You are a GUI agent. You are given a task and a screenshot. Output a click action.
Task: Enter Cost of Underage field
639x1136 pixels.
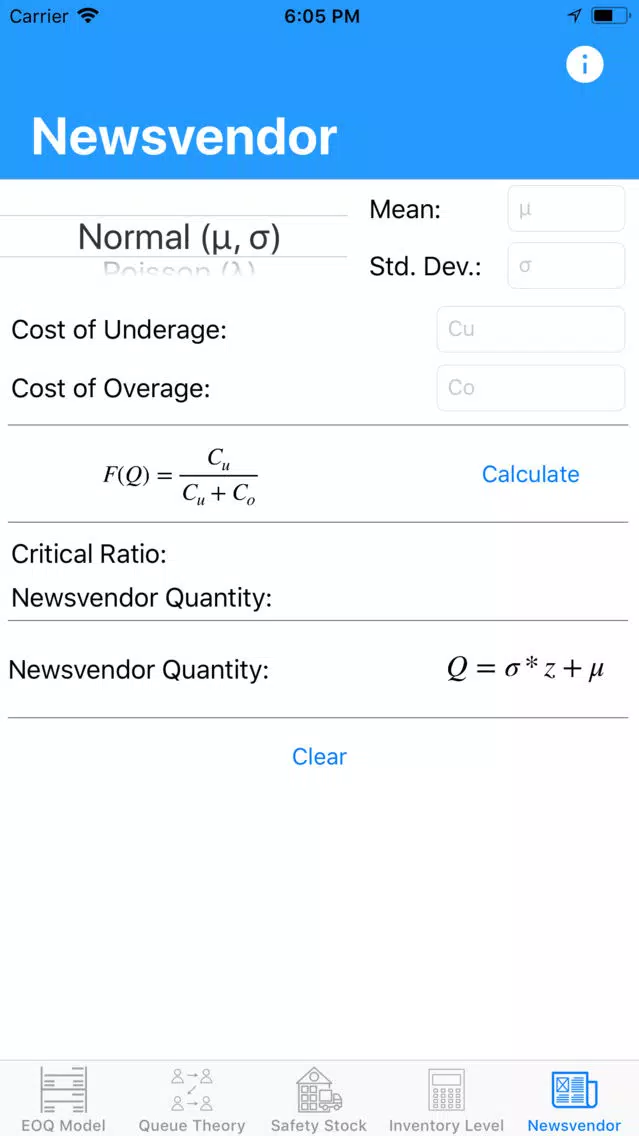click(x=530, y=329)
